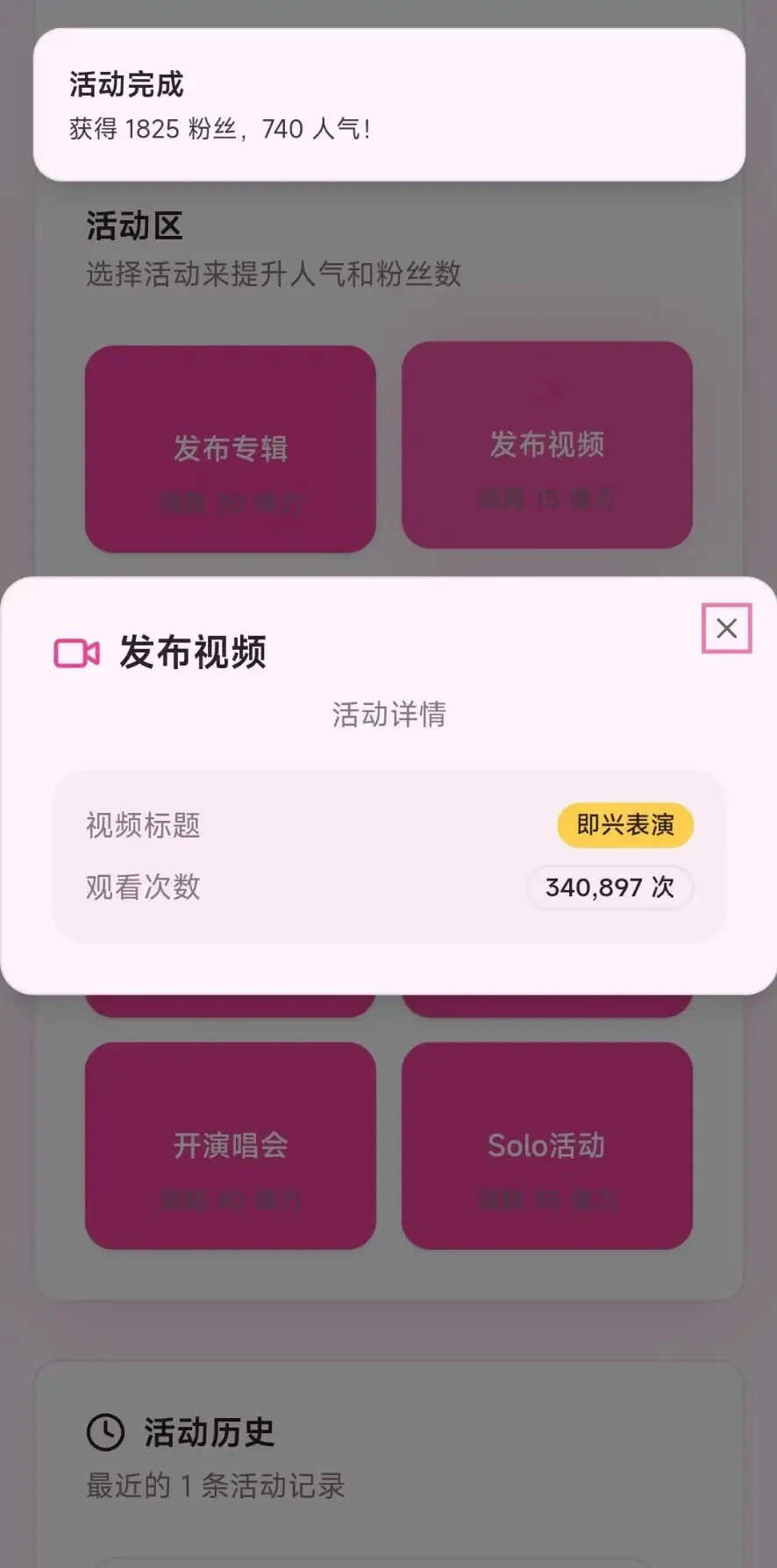Pick the Solo活动 activity card
Screen dimensions: 777x1568
point(547,1145)
